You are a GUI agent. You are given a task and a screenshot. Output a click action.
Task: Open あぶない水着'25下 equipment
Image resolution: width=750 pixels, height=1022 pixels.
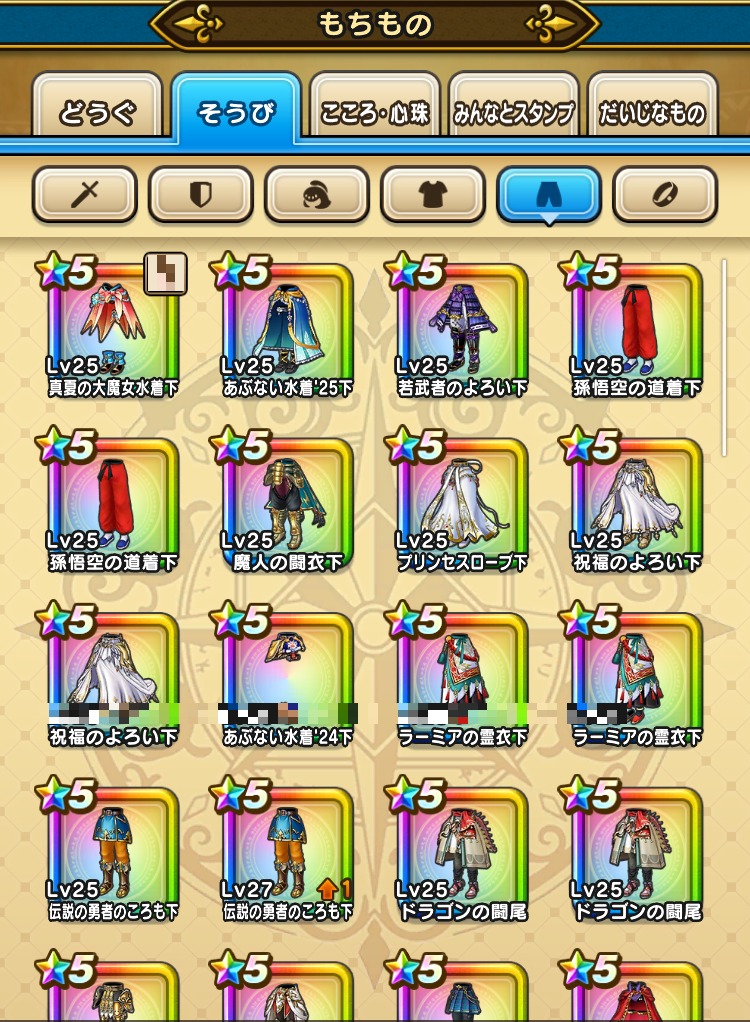pyautogui.click(x=288, y=330)
